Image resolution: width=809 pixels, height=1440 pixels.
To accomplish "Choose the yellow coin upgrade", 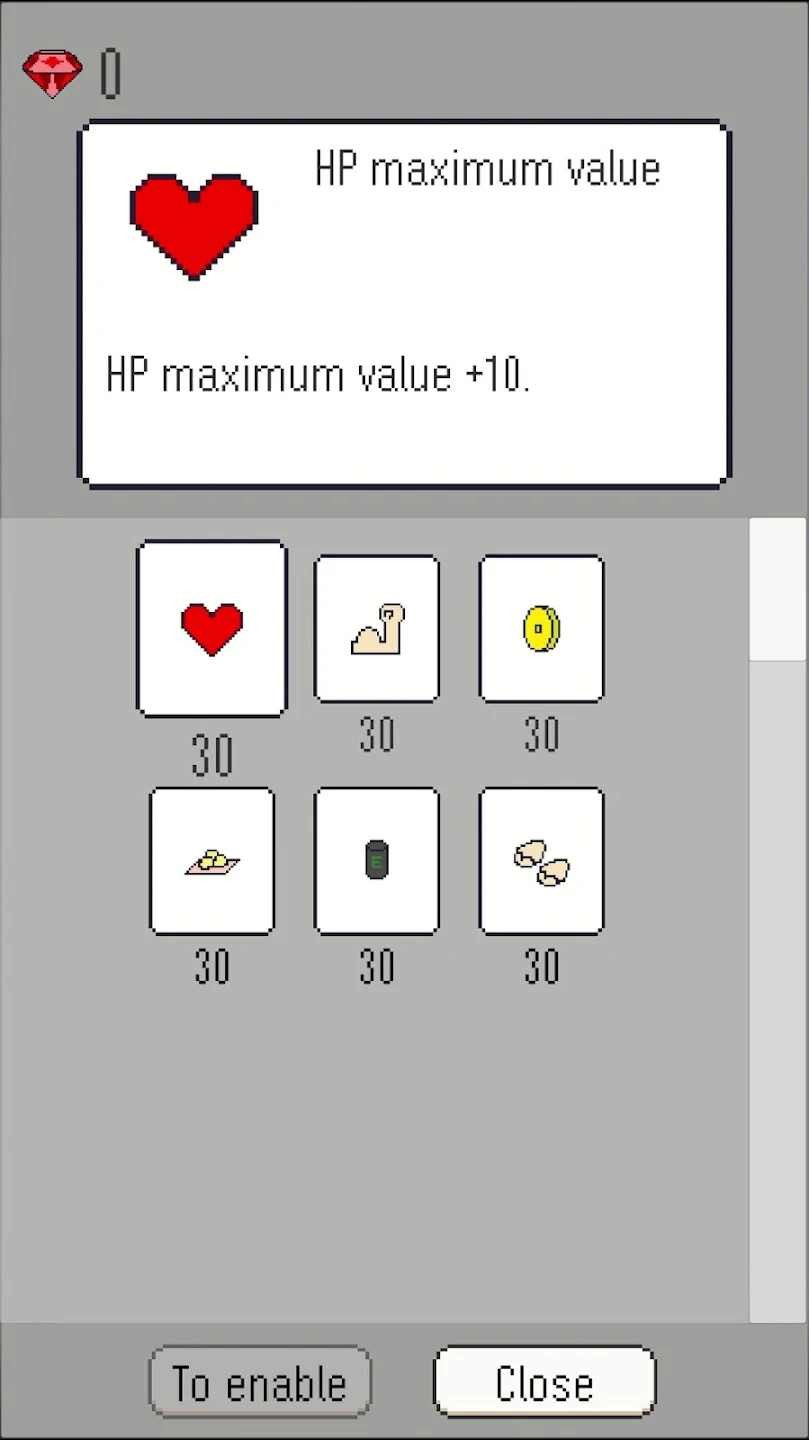I will pyautogui.click(x=542, y=629).
